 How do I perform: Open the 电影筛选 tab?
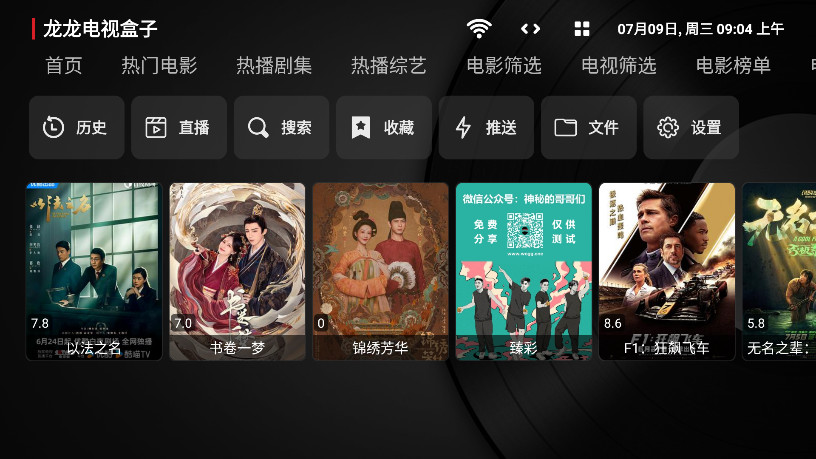click(x=504, y=66)
